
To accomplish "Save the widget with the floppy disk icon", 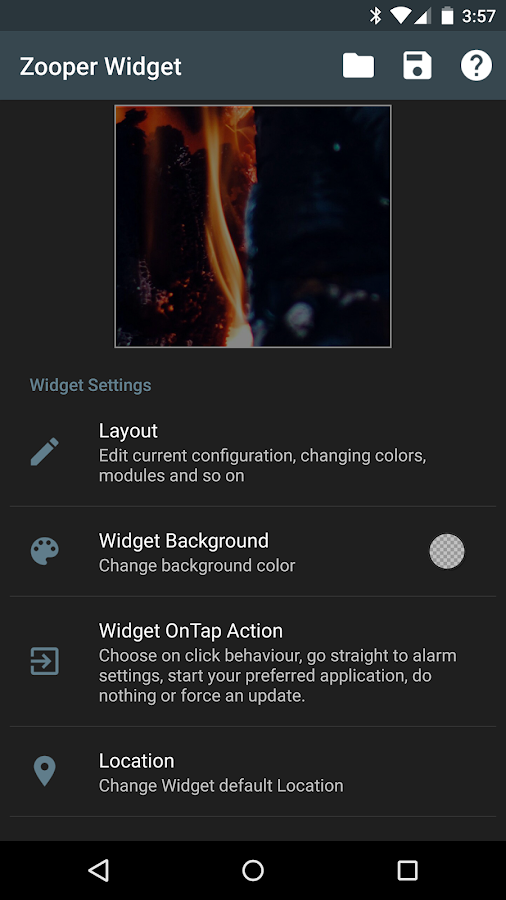I will coord(417,65).
